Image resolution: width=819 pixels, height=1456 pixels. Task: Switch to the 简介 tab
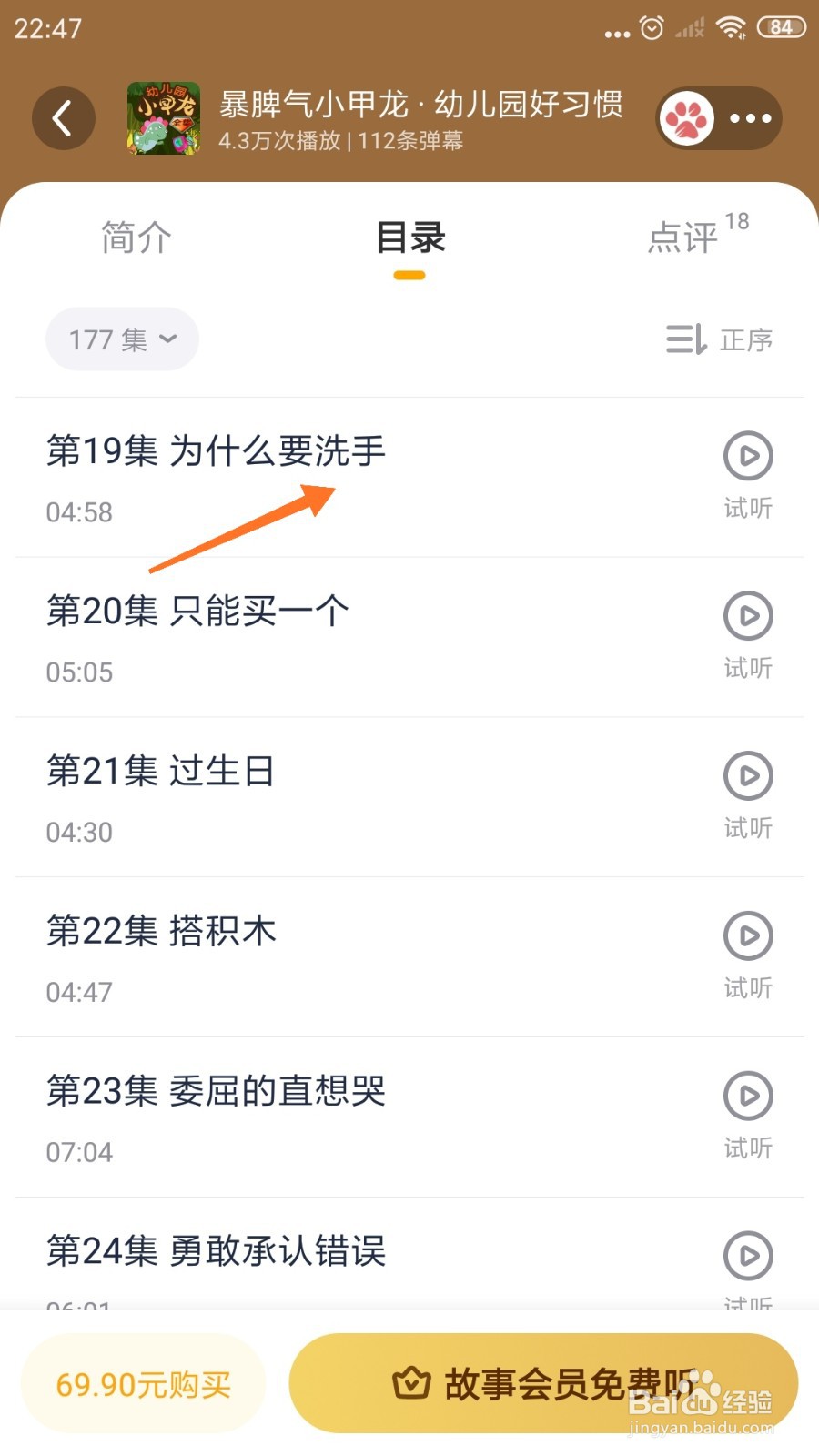tap(136, 238)
